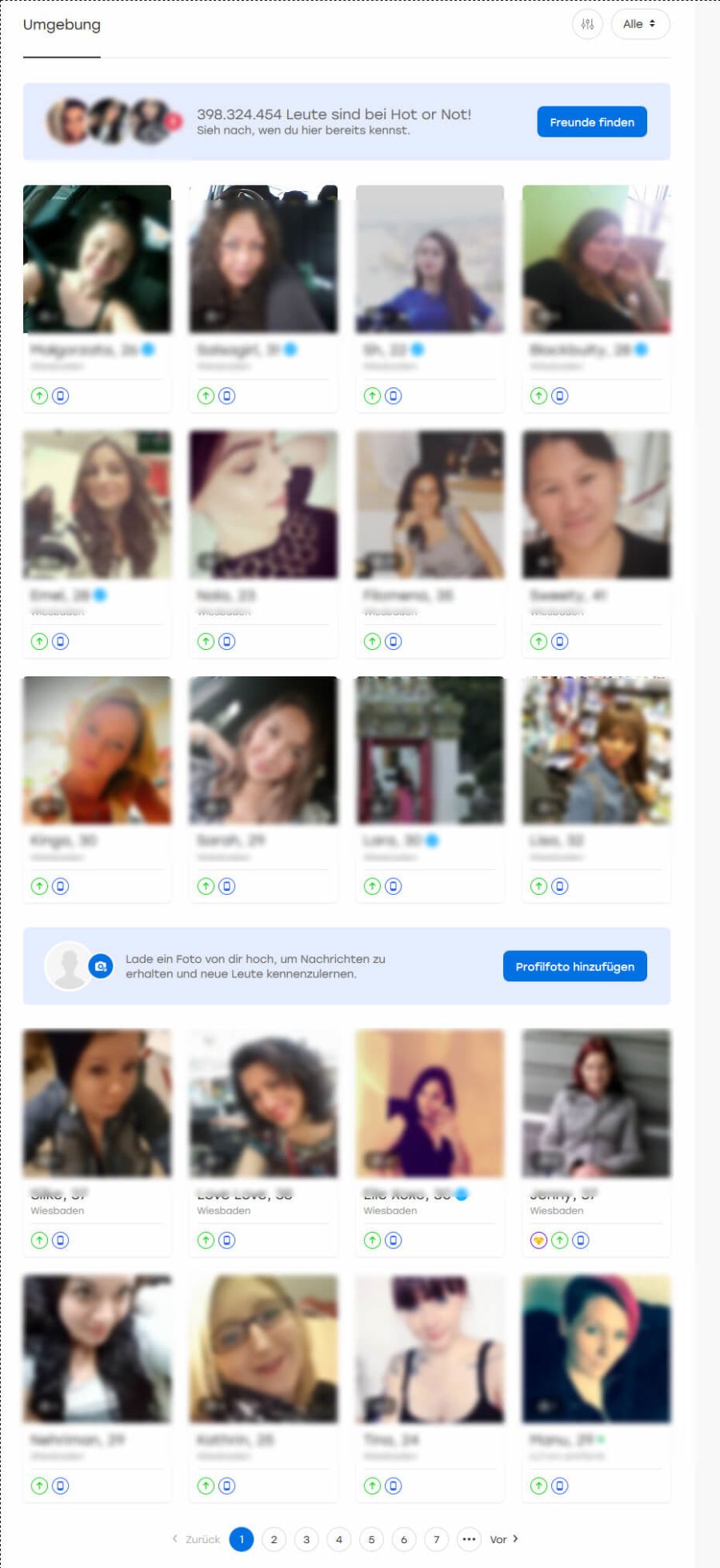Go to page 4
720x1568 pixels.
click(338, 1538)
